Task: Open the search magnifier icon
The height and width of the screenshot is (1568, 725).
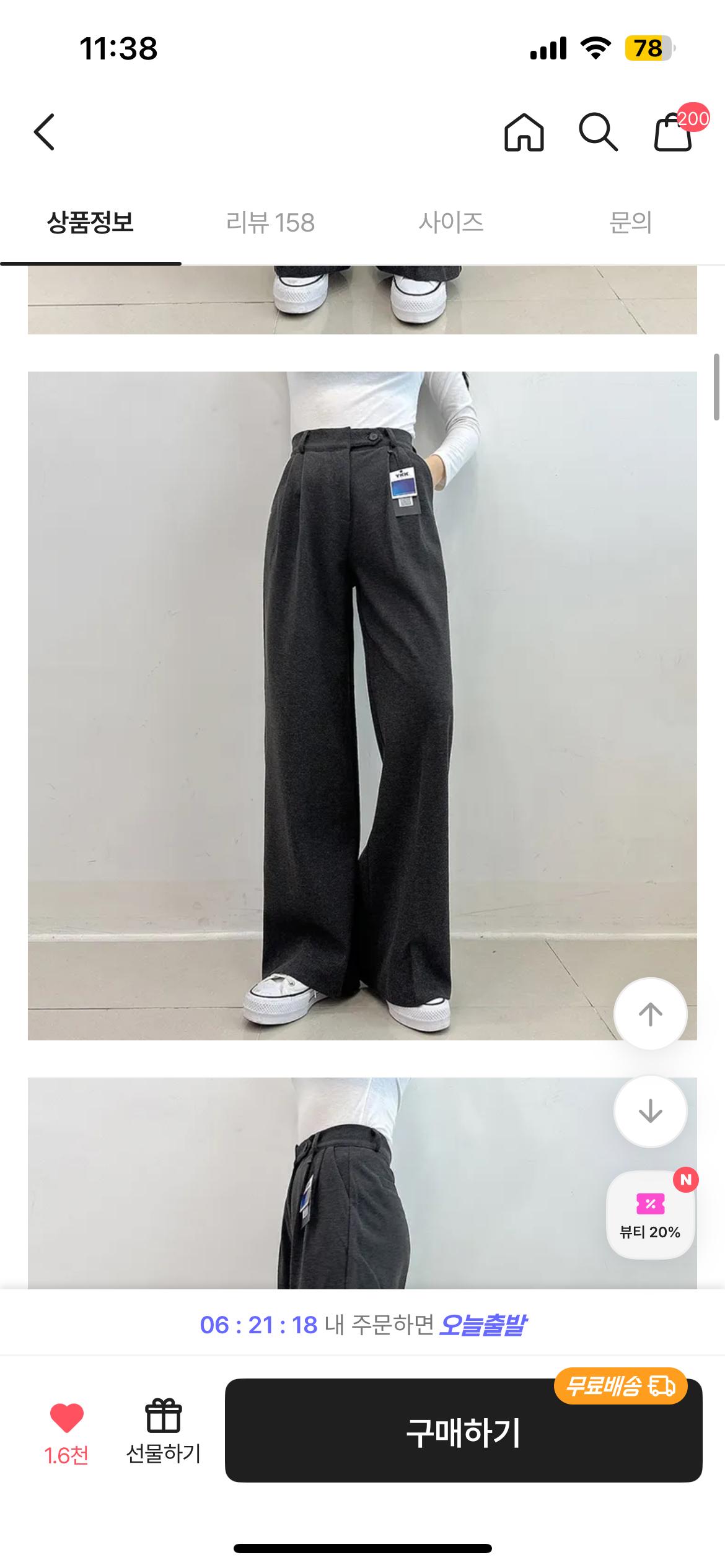Action: click(598, 132)
